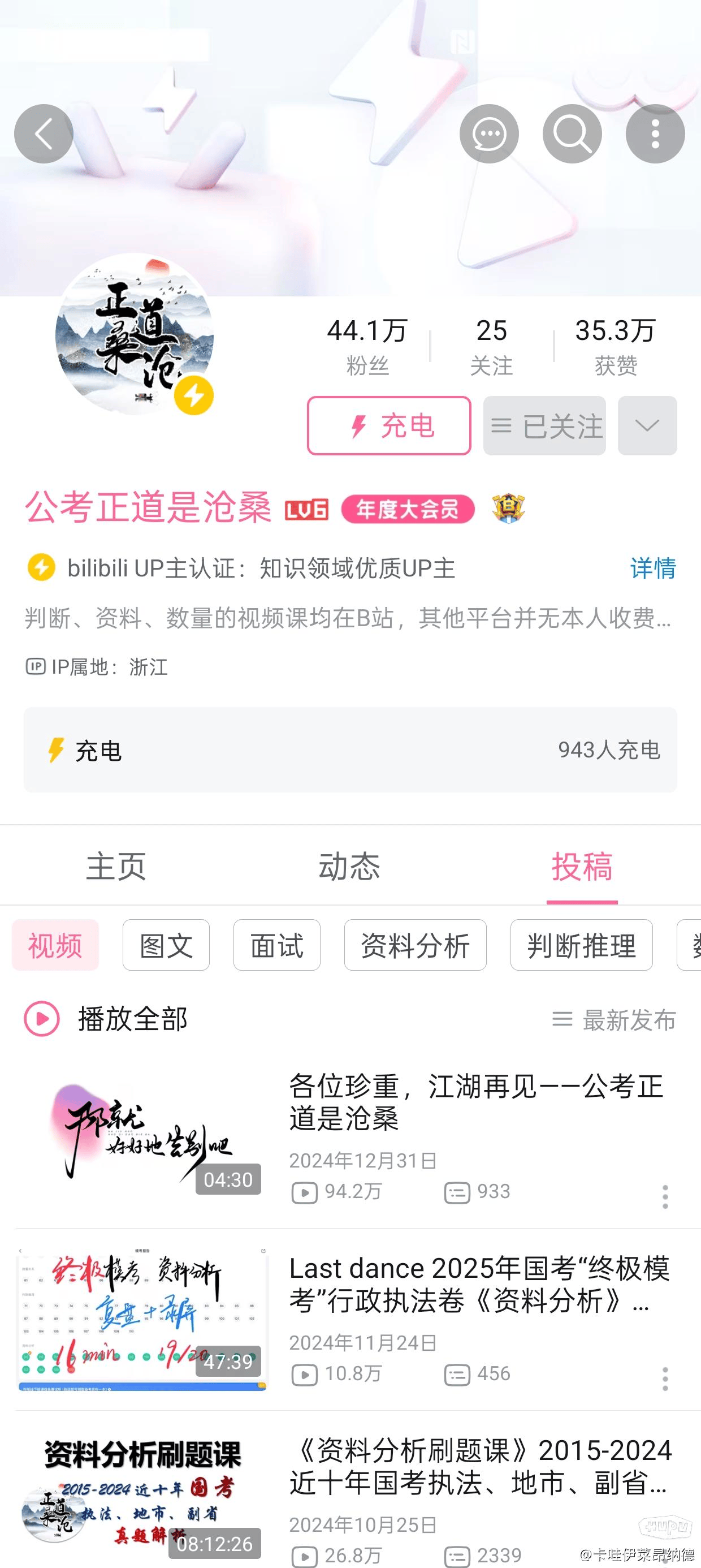Viewport: 701px width, 1568px height.
Task: Change the 最新发布 sort order
Action: click(615, 1019)
